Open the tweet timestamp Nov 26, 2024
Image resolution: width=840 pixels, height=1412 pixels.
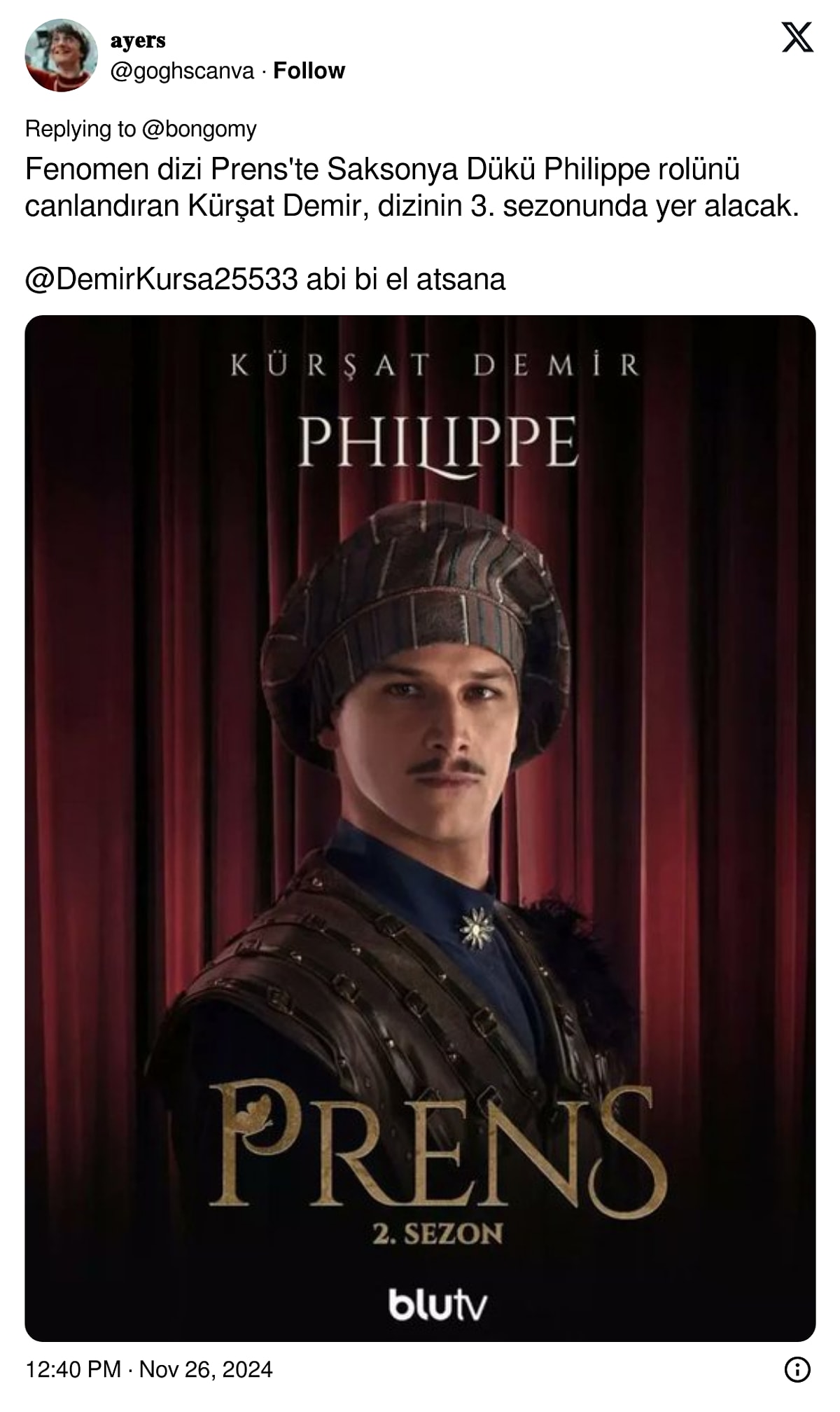click(x=148, y=1369)
